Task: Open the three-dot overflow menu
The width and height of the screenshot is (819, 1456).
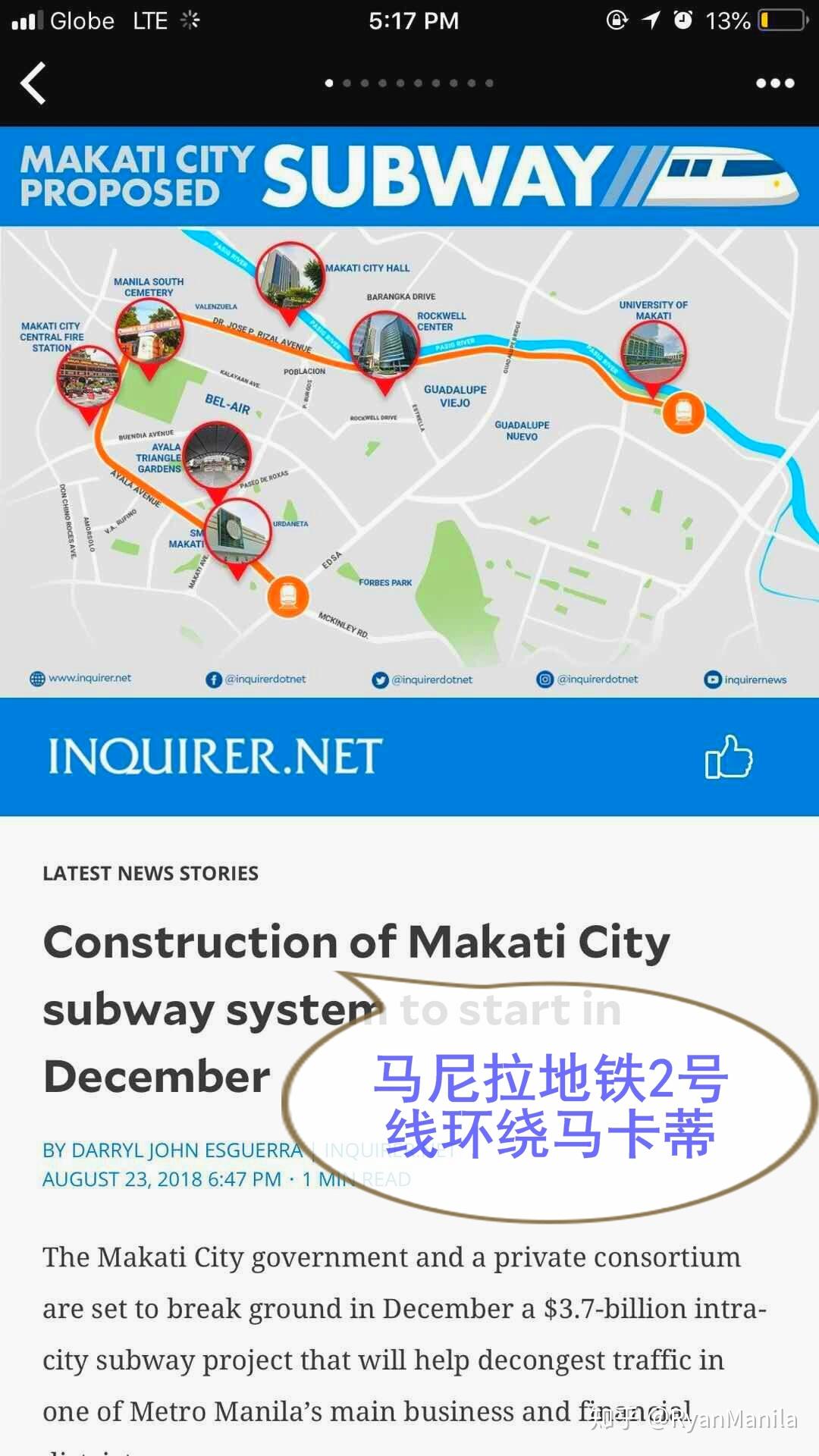Action: coord(775,83)
